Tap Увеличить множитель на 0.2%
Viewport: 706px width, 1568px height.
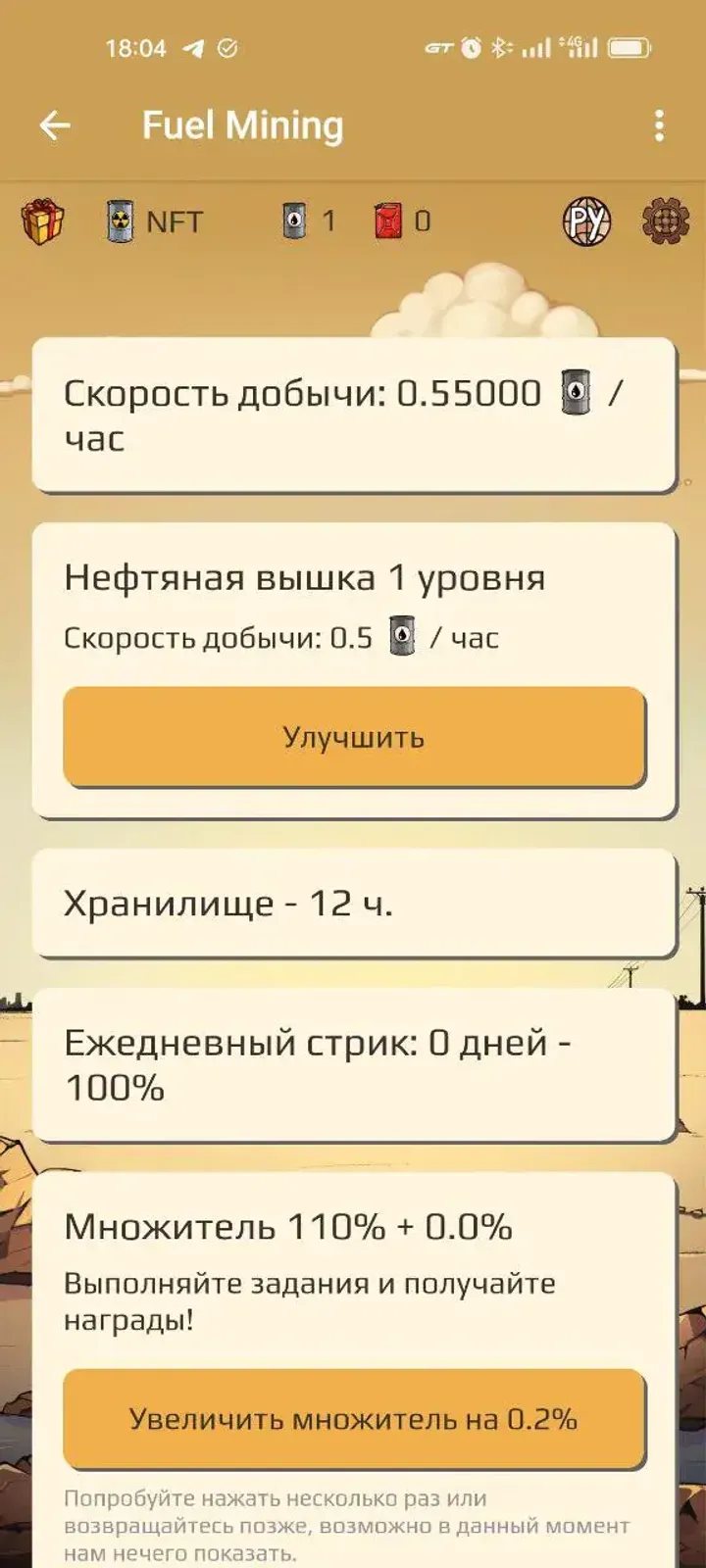pos(354,1419)
